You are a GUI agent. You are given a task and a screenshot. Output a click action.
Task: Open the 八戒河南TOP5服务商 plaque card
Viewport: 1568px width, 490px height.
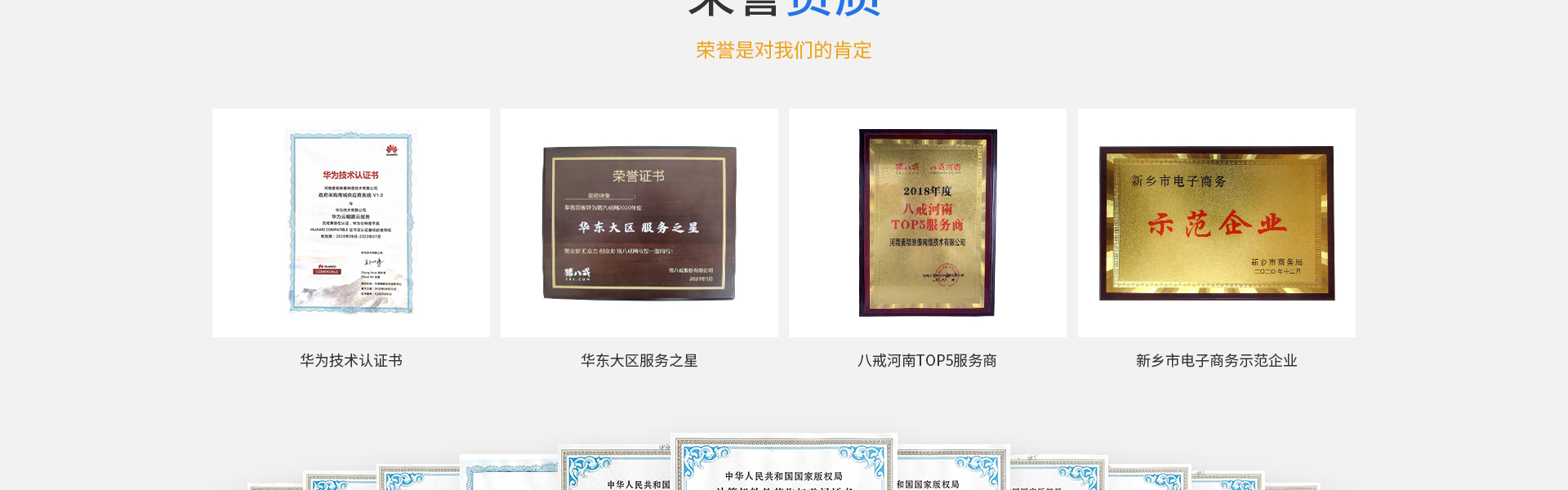928,222
